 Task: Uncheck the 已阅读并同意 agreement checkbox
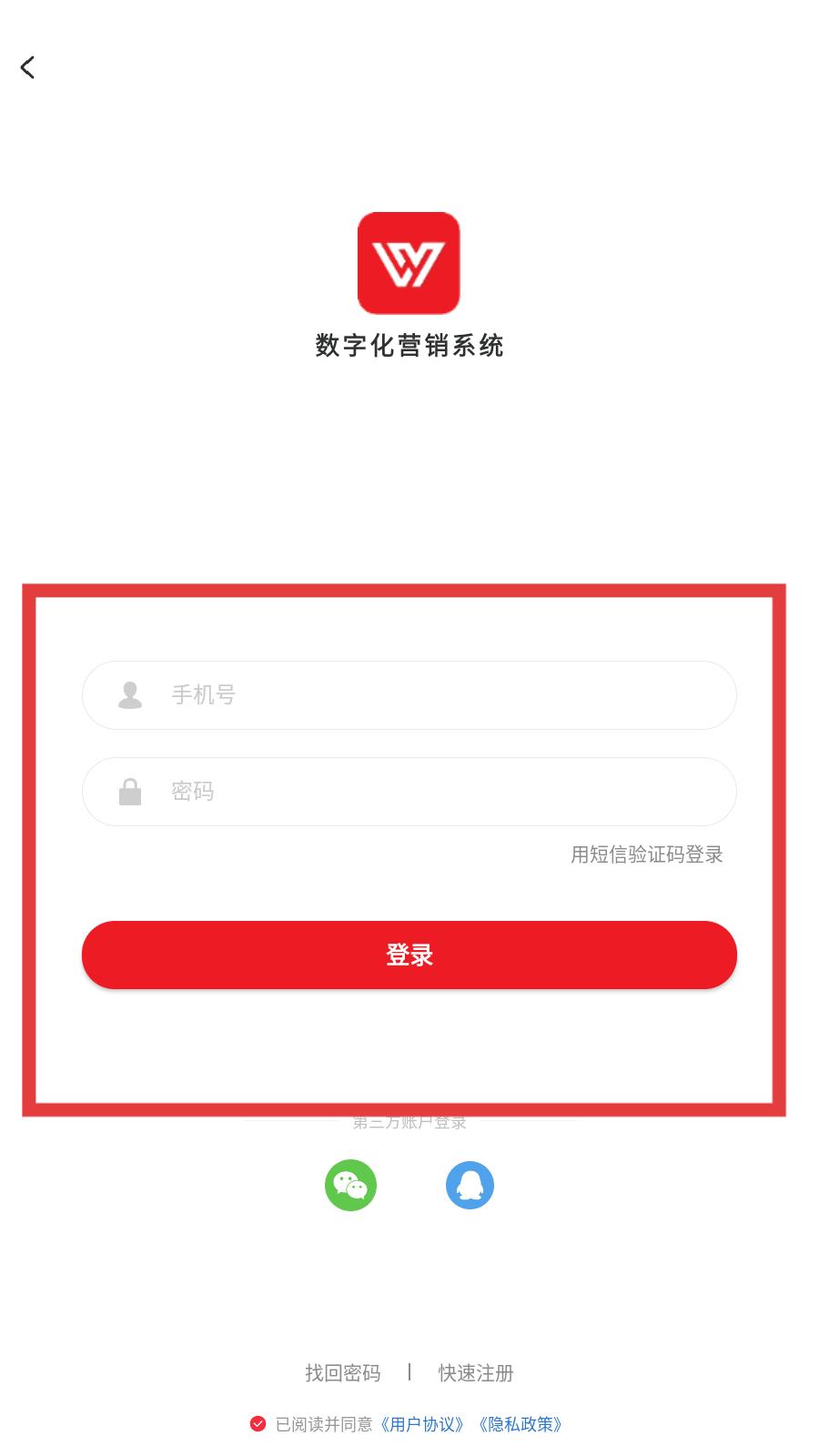[x=258, y=1423]
